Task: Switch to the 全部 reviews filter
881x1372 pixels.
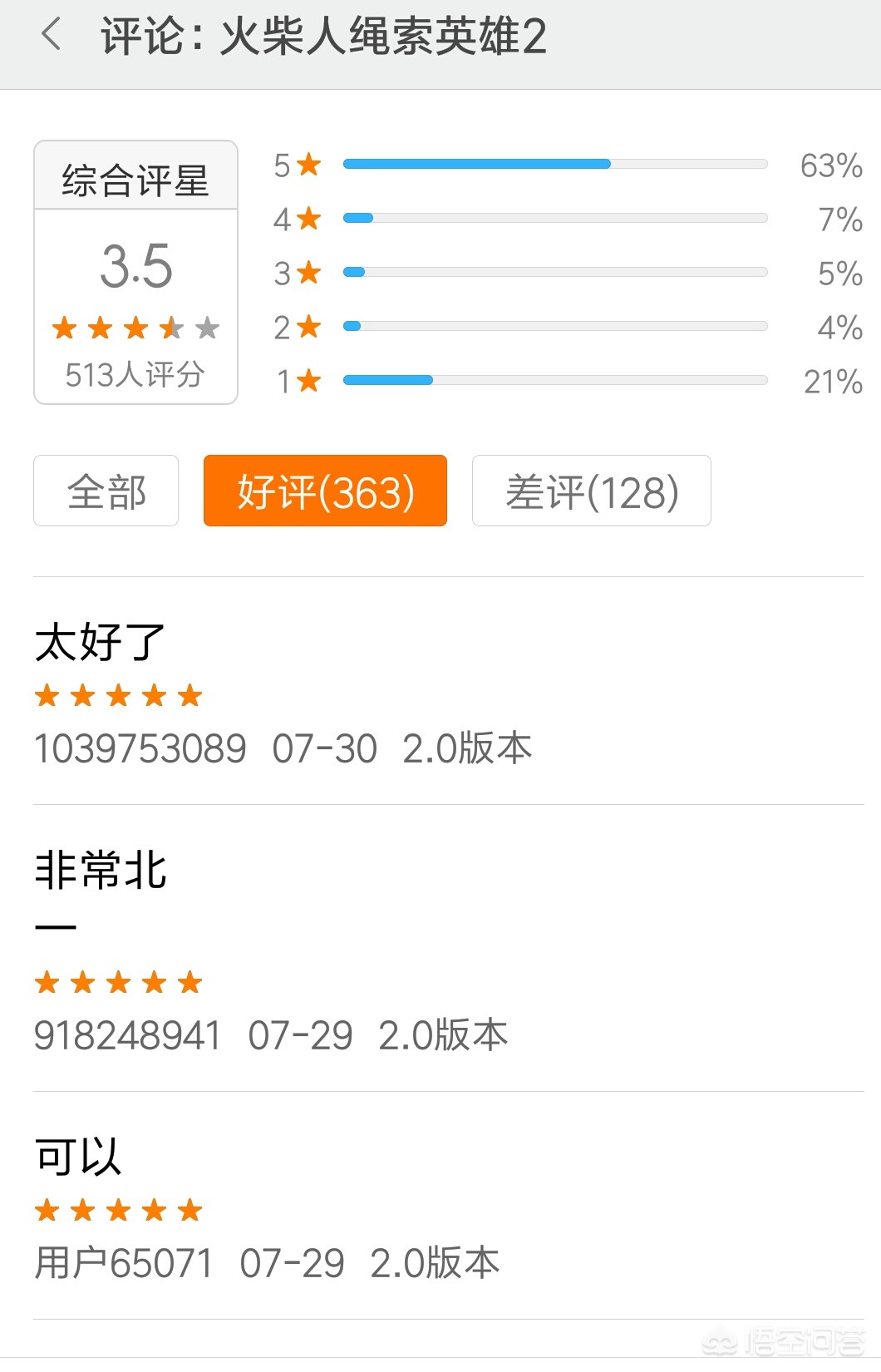Action: click(x=106, y=491)
